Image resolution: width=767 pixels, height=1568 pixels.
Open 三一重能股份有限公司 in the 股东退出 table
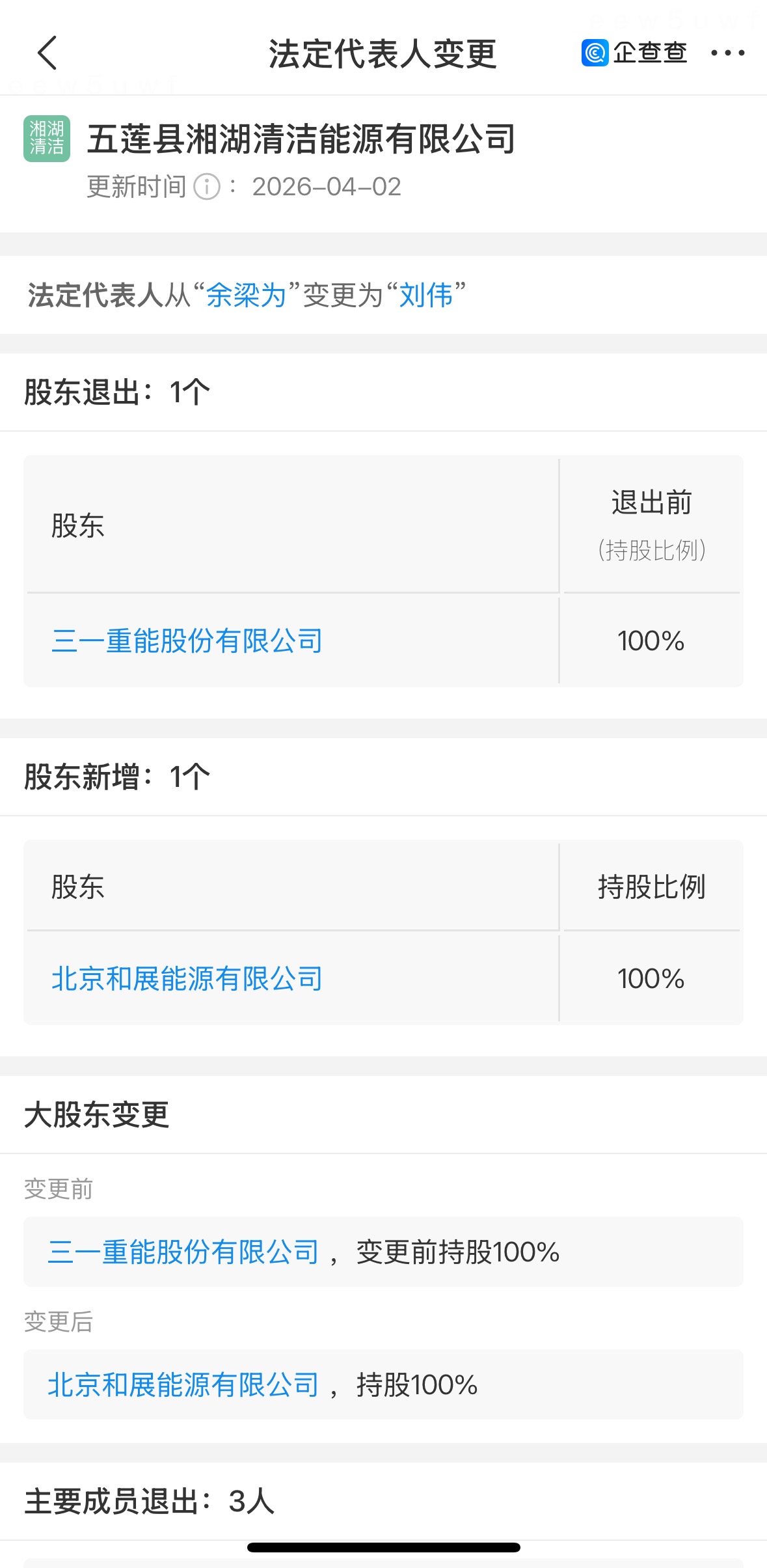187,640
